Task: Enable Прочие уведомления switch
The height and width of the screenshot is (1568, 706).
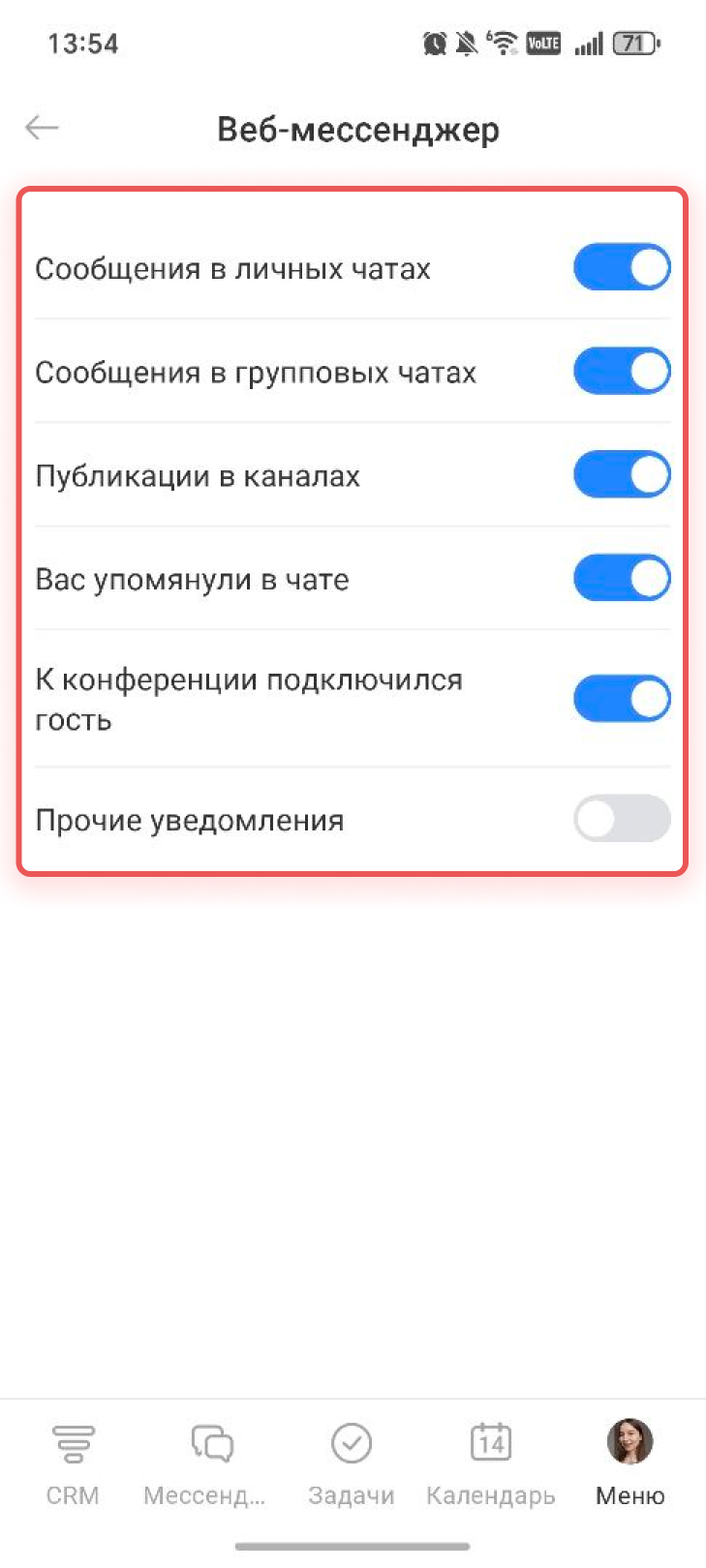Action: [x=621, y=820]
